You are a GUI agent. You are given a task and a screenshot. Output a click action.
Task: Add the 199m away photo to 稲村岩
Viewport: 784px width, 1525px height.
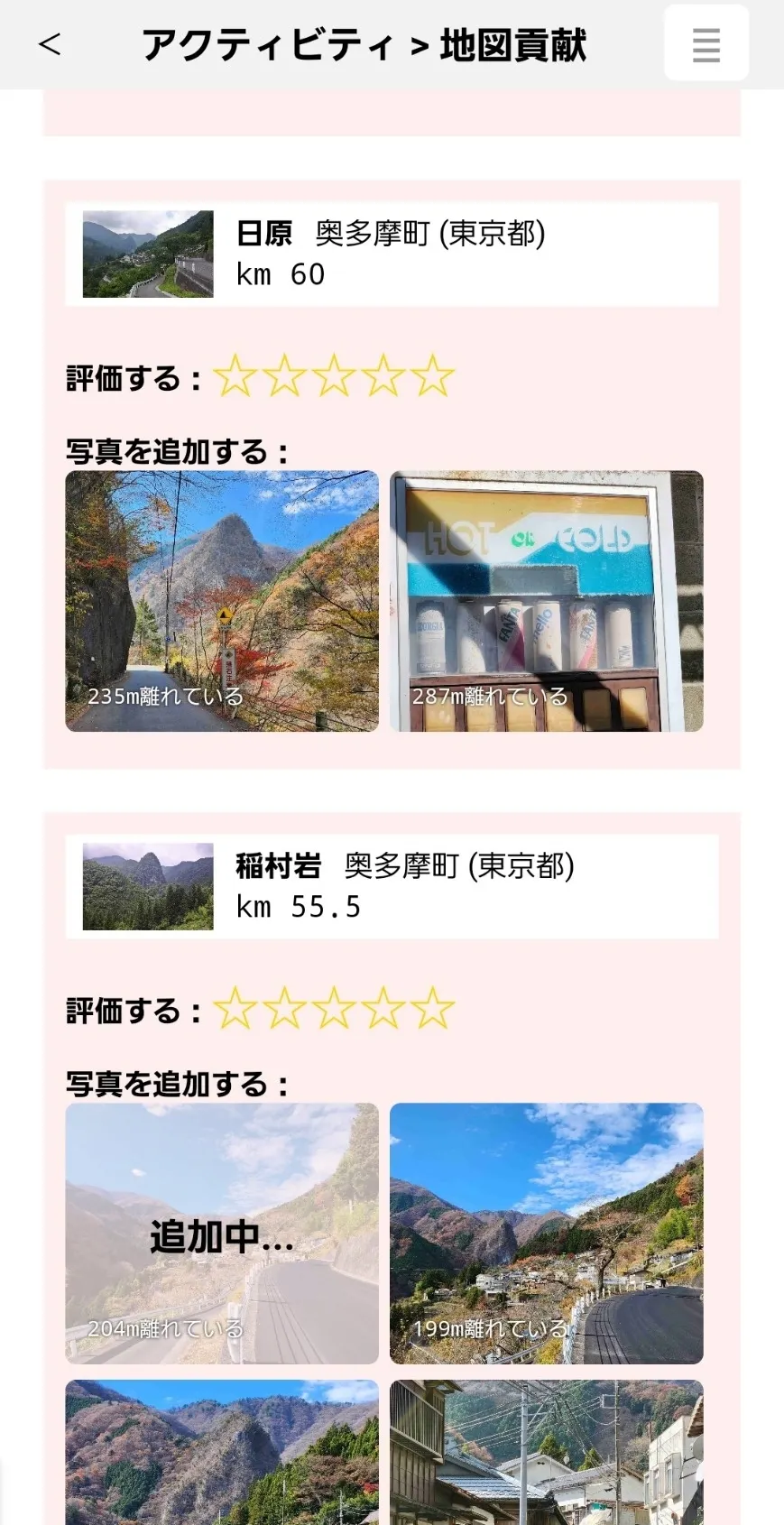tap(546, 1234)
